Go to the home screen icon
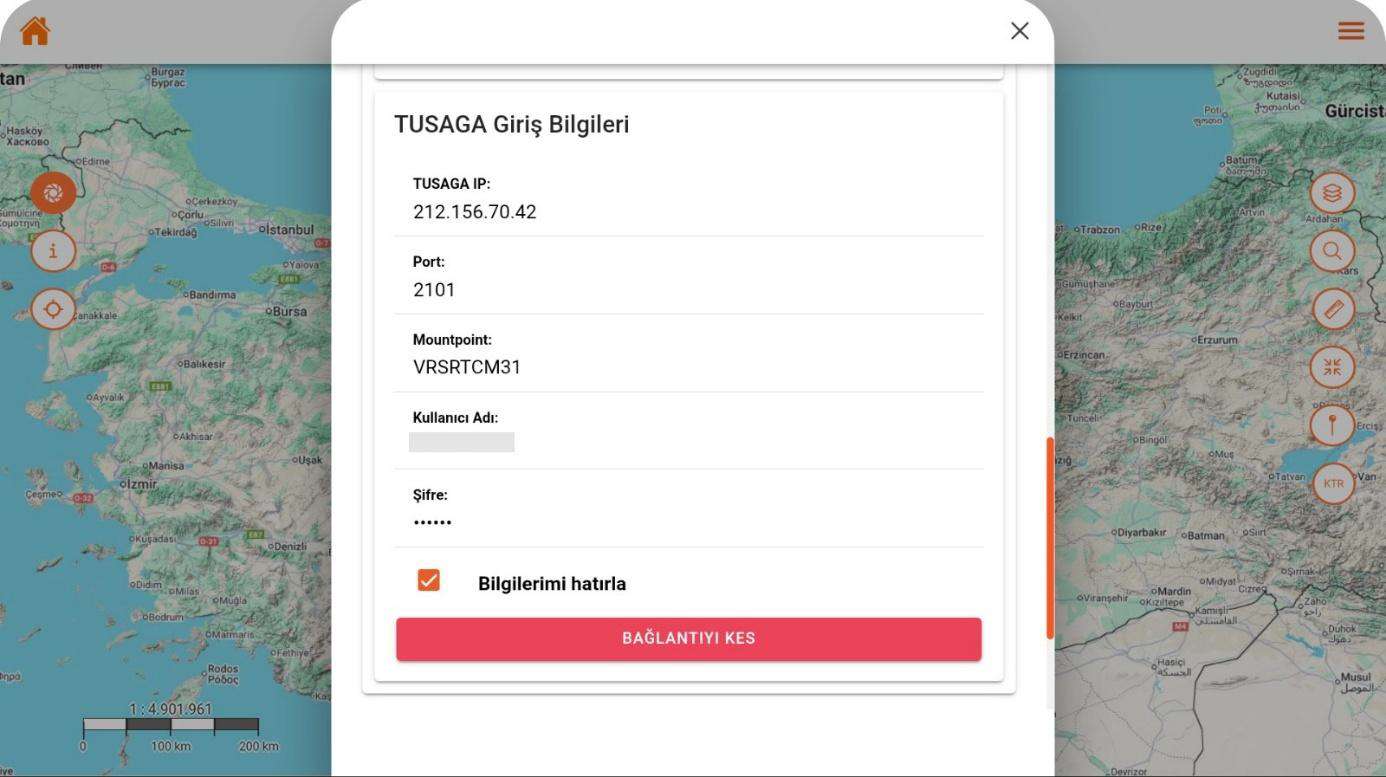This screenshot has width=1386, height=777. (35, 31)
